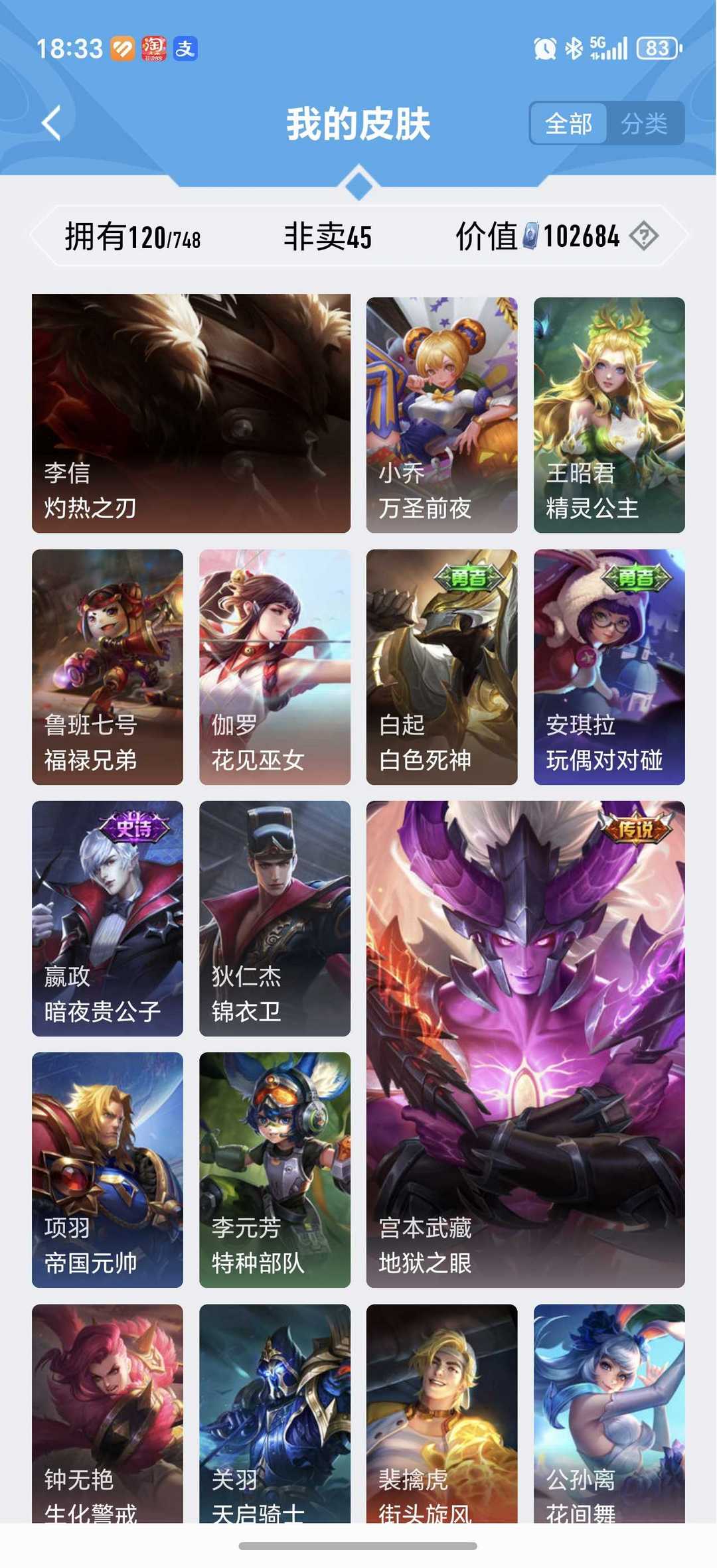The width and height of the screenshot is (717, 1568).
Task: Open Alipay from the status bar icon
Action: click(187, 48)
